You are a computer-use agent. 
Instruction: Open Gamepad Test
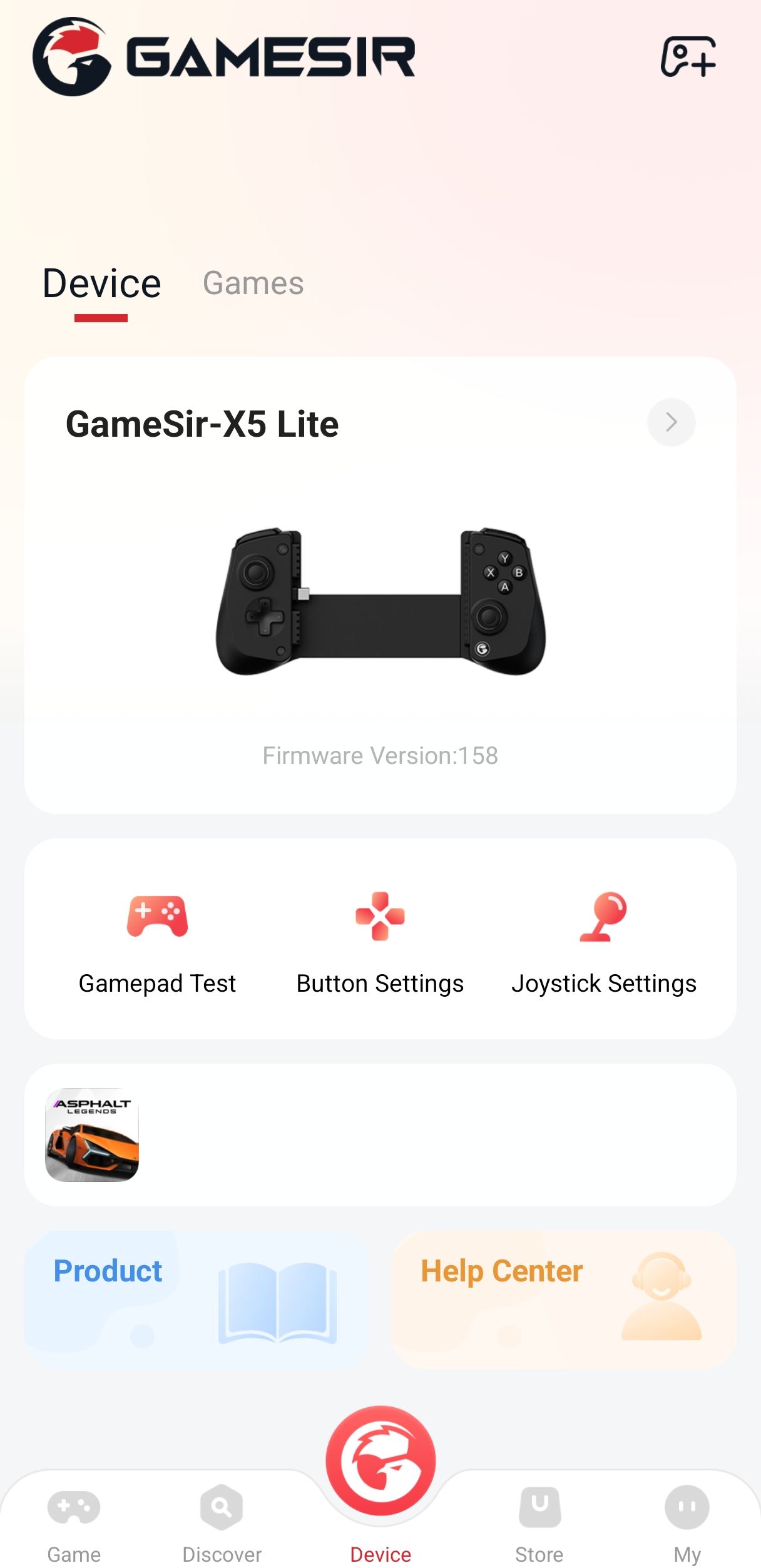tap(157, 941)
